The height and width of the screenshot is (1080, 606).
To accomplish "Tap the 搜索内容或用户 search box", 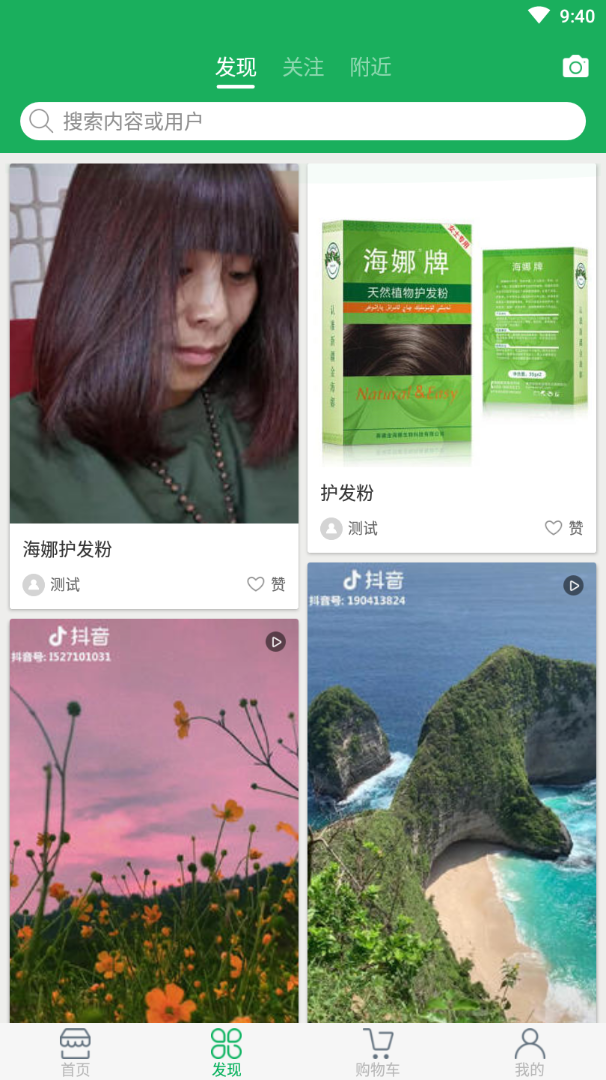I will click(x=303, y=121).
